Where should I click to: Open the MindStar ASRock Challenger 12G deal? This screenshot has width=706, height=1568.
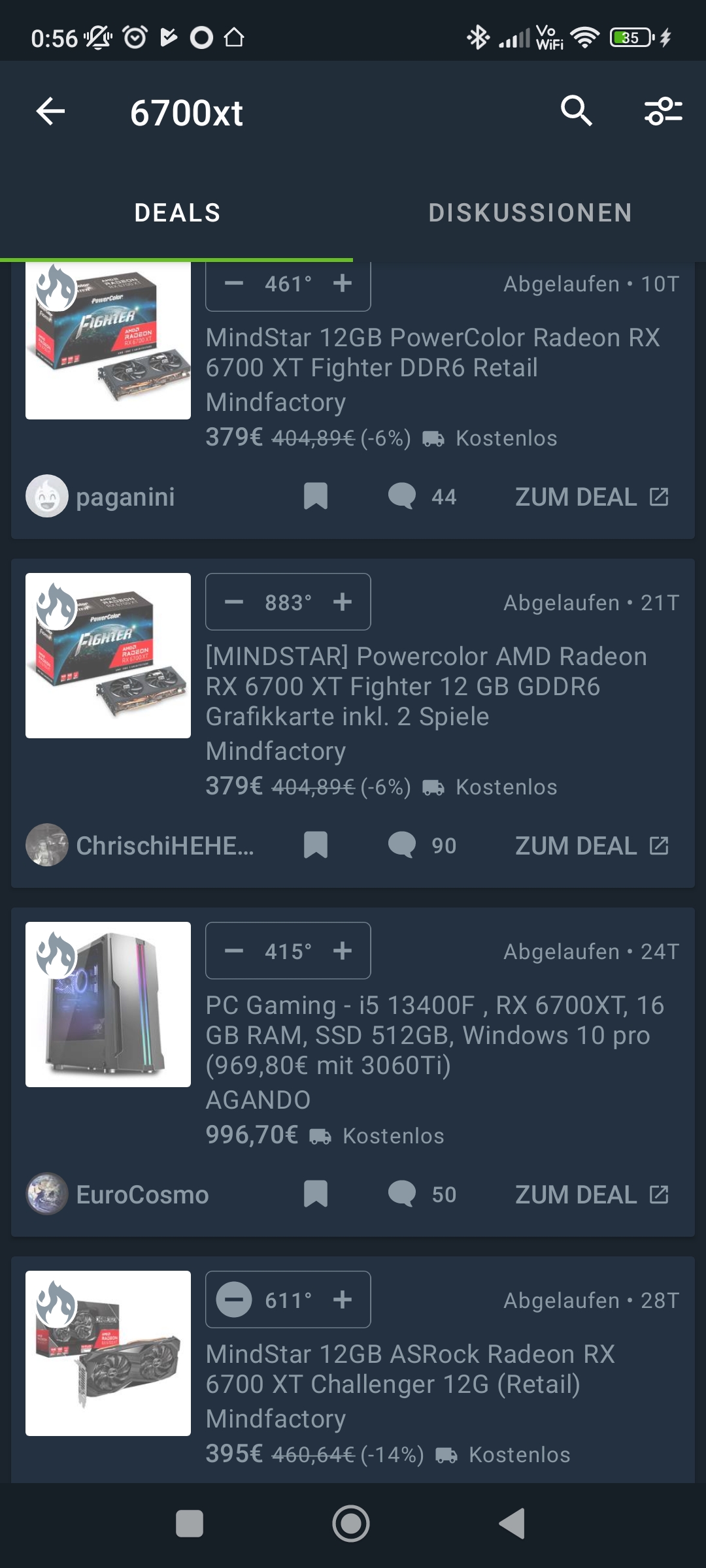point(410,1369)
